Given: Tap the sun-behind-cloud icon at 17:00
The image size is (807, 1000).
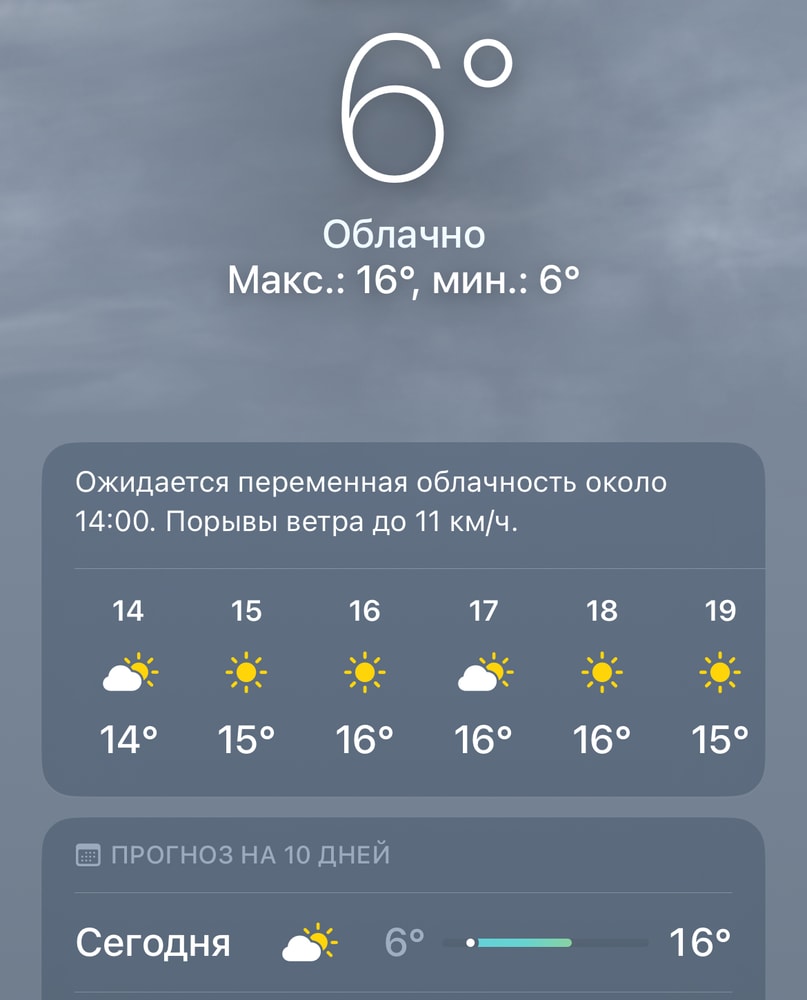Looking at the screenshot, I should tap(483, 673).
